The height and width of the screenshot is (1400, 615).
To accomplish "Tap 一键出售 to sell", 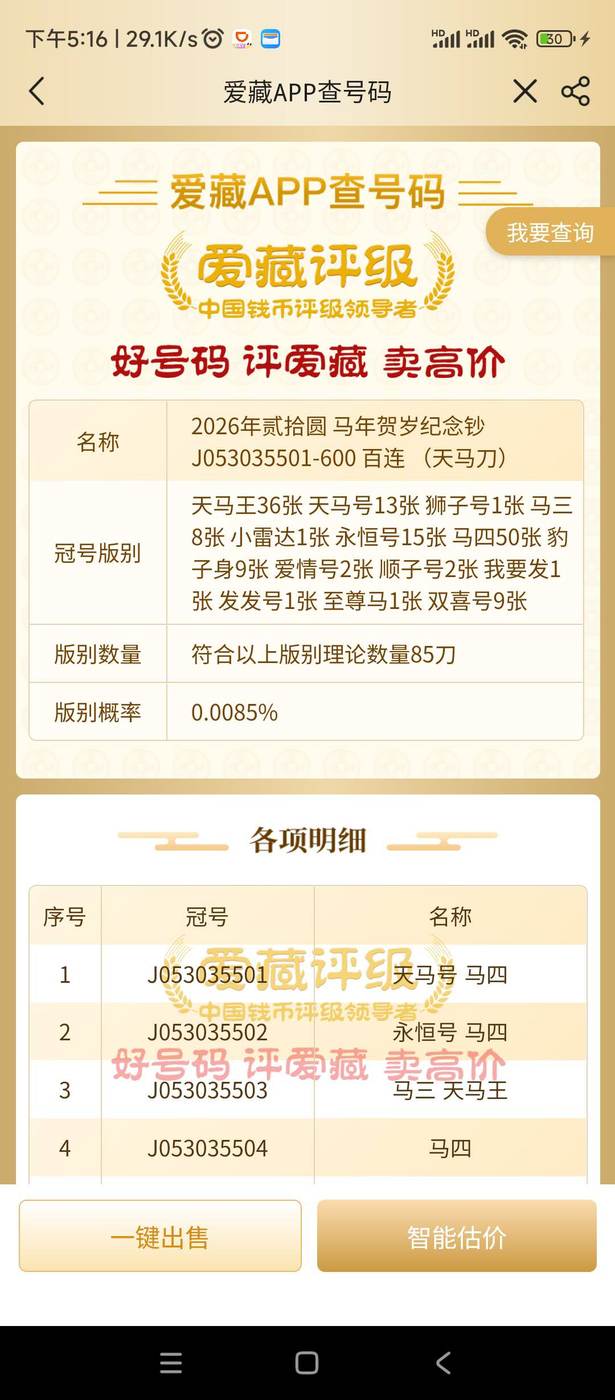I will [160, 1236].
